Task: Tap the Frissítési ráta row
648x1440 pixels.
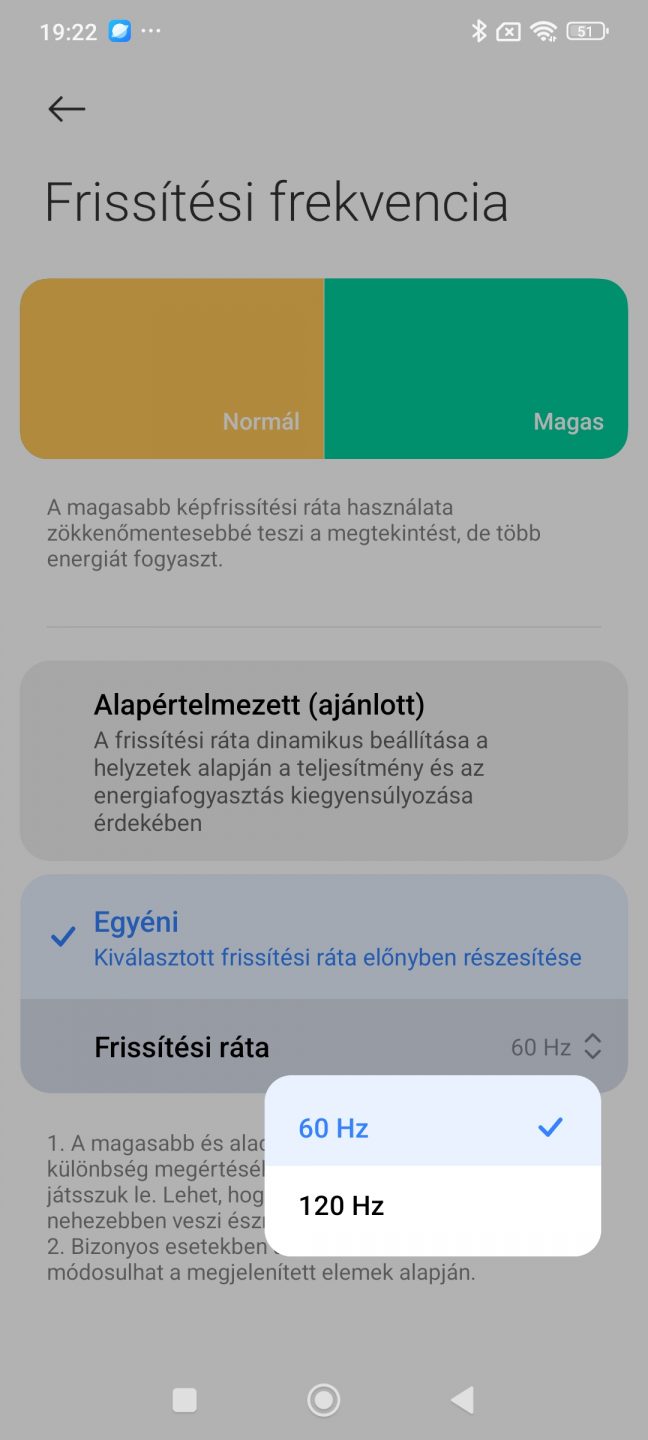Action: (x=324, y=1047)
